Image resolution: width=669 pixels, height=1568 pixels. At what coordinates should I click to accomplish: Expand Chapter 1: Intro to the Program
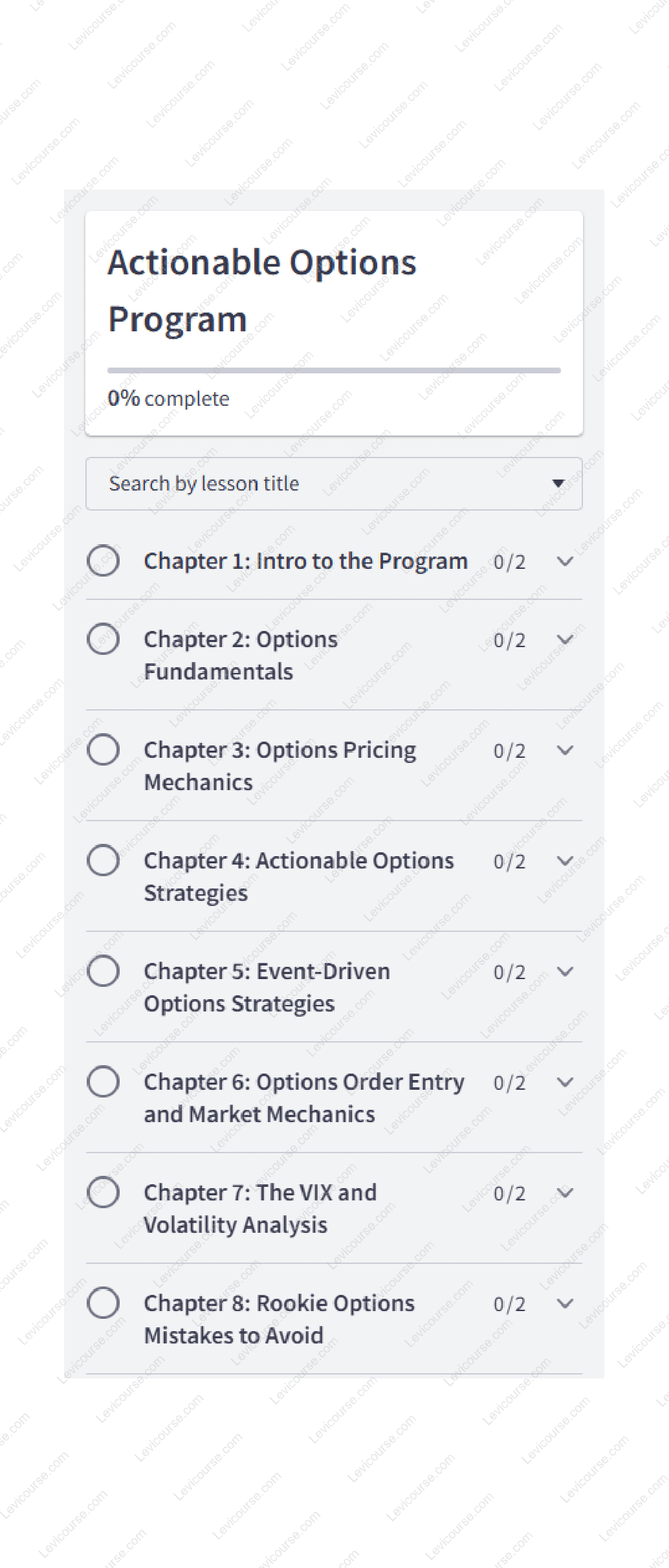click(x=565, y=562)
